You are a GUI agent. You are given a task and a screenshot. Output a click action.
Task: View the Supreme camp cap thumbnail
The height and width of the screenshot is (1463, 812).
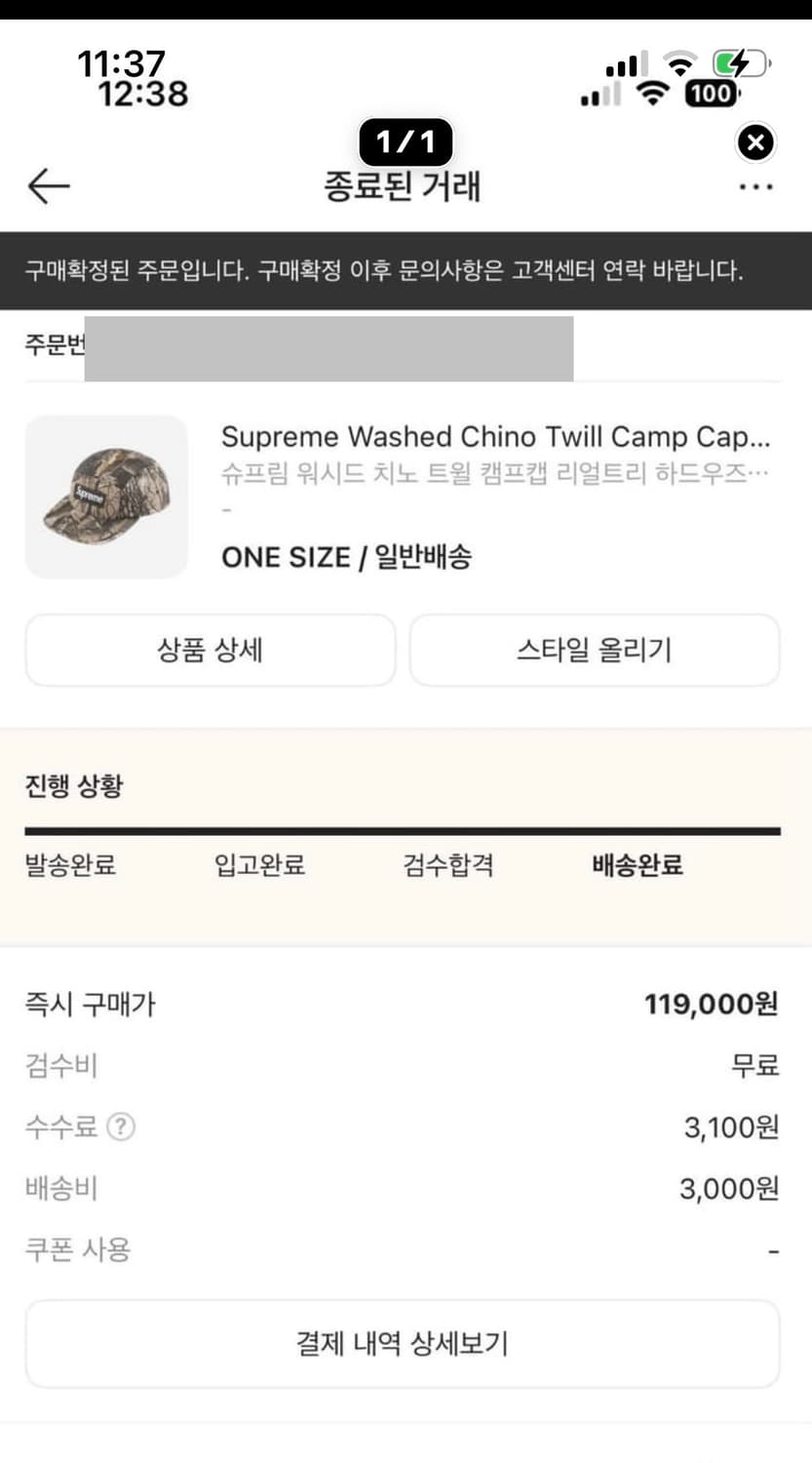tap(106, 496)
